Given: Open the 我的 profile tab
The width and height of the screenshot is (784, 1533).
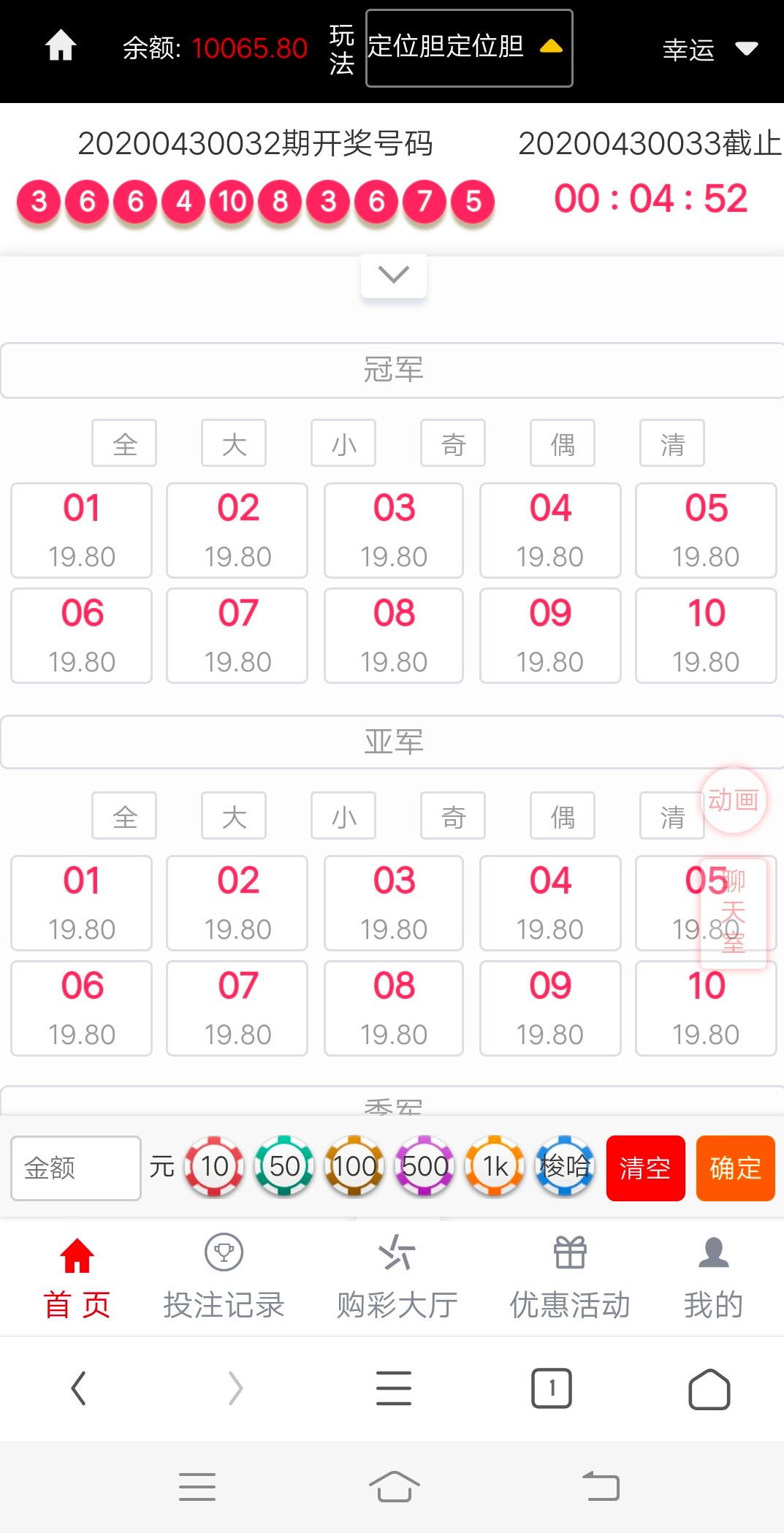Looking at the screenshot, I should point(713,1277).
